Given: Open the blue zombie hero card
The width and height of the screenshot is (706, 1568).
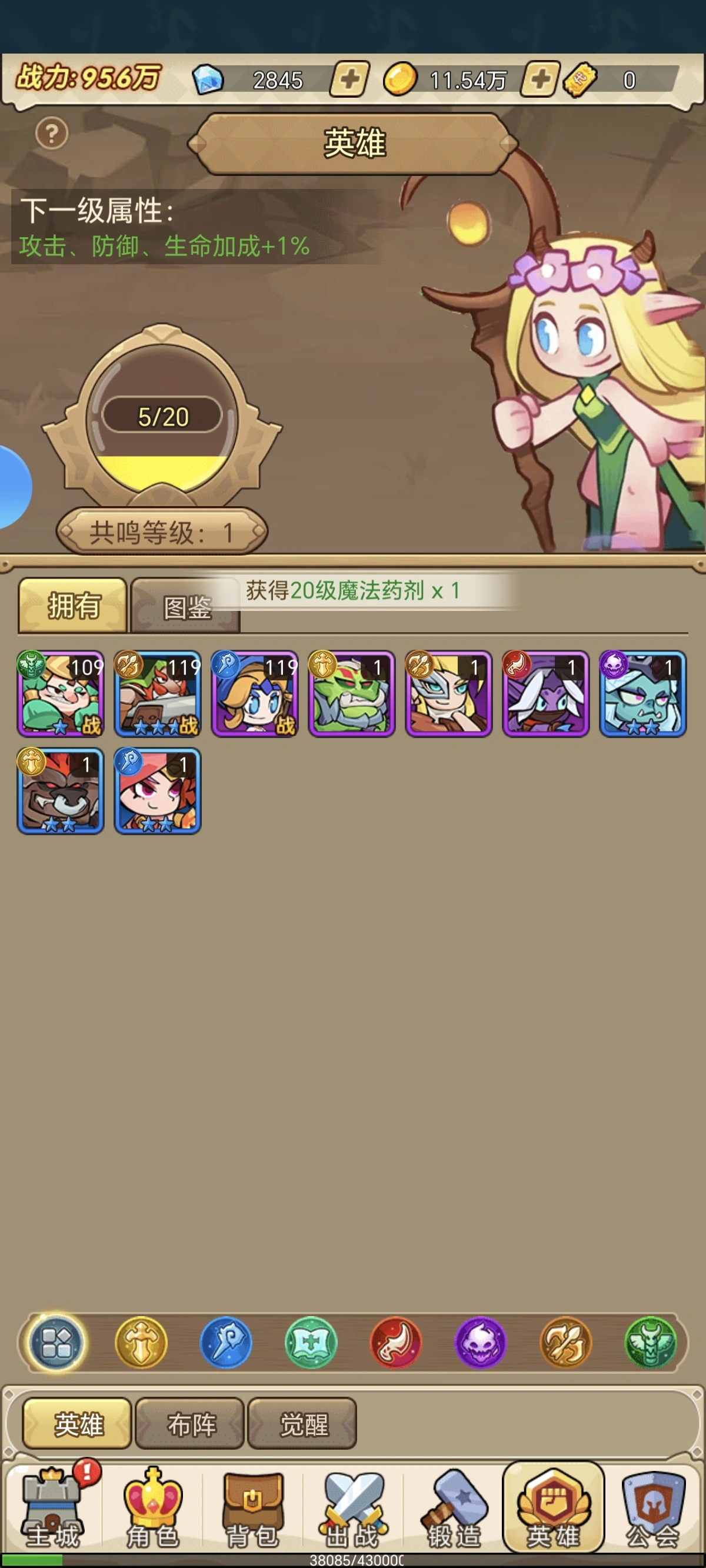Looking at the screenshot, I should tap(642, 693).
